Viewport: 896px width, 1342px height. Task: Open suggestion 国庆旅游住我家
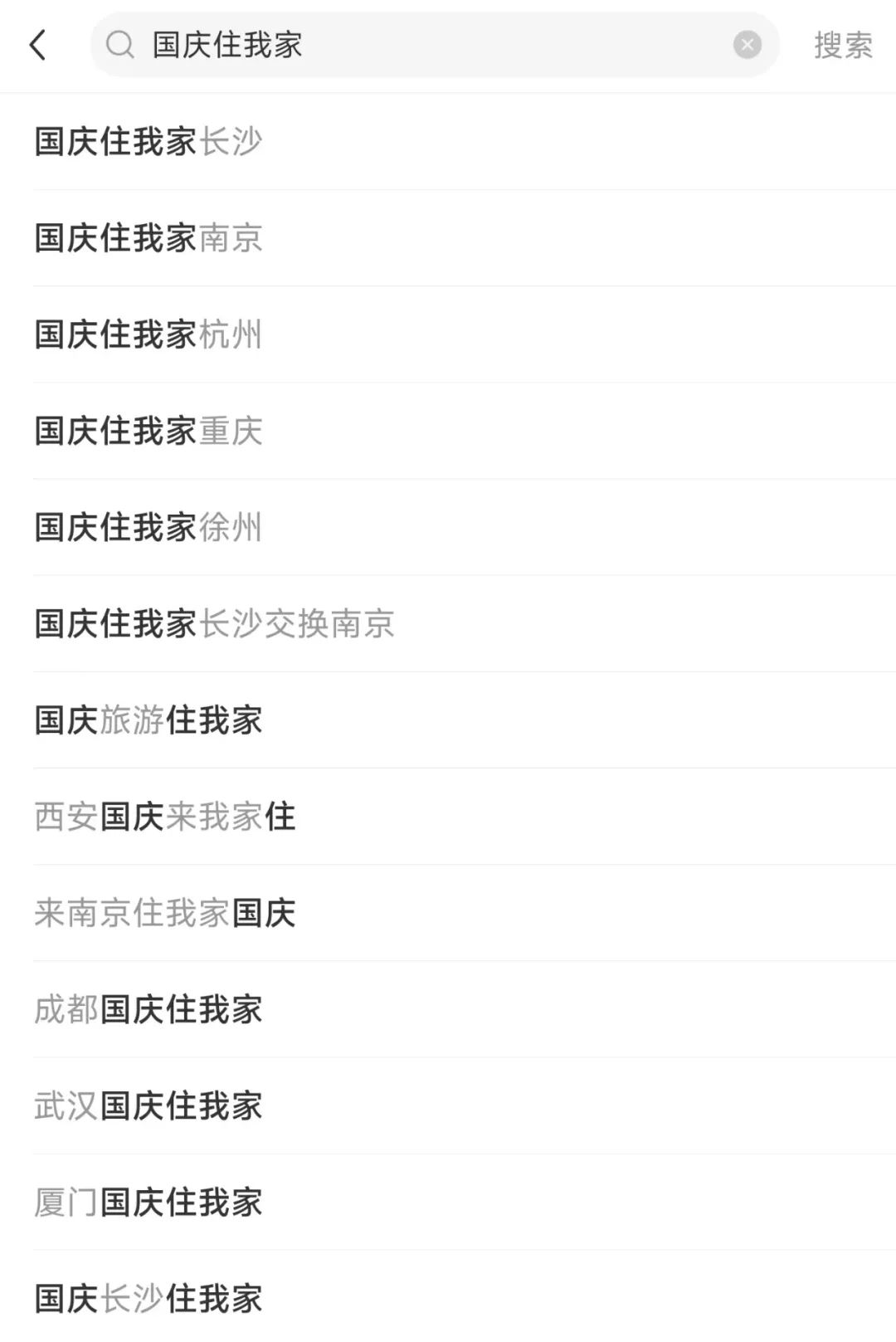coord(148,721)
